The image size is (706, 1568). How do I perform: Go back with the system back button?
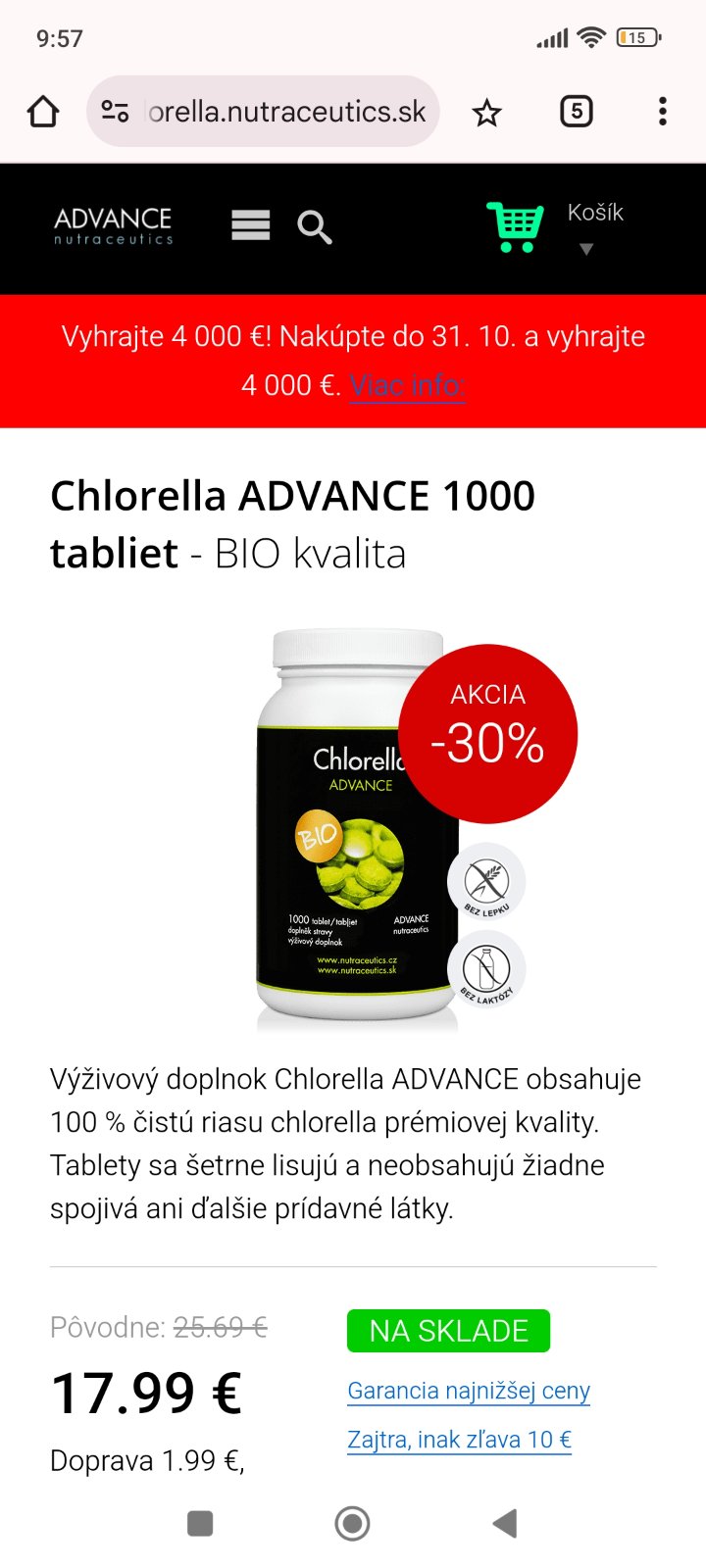[x=505, y=1523]
